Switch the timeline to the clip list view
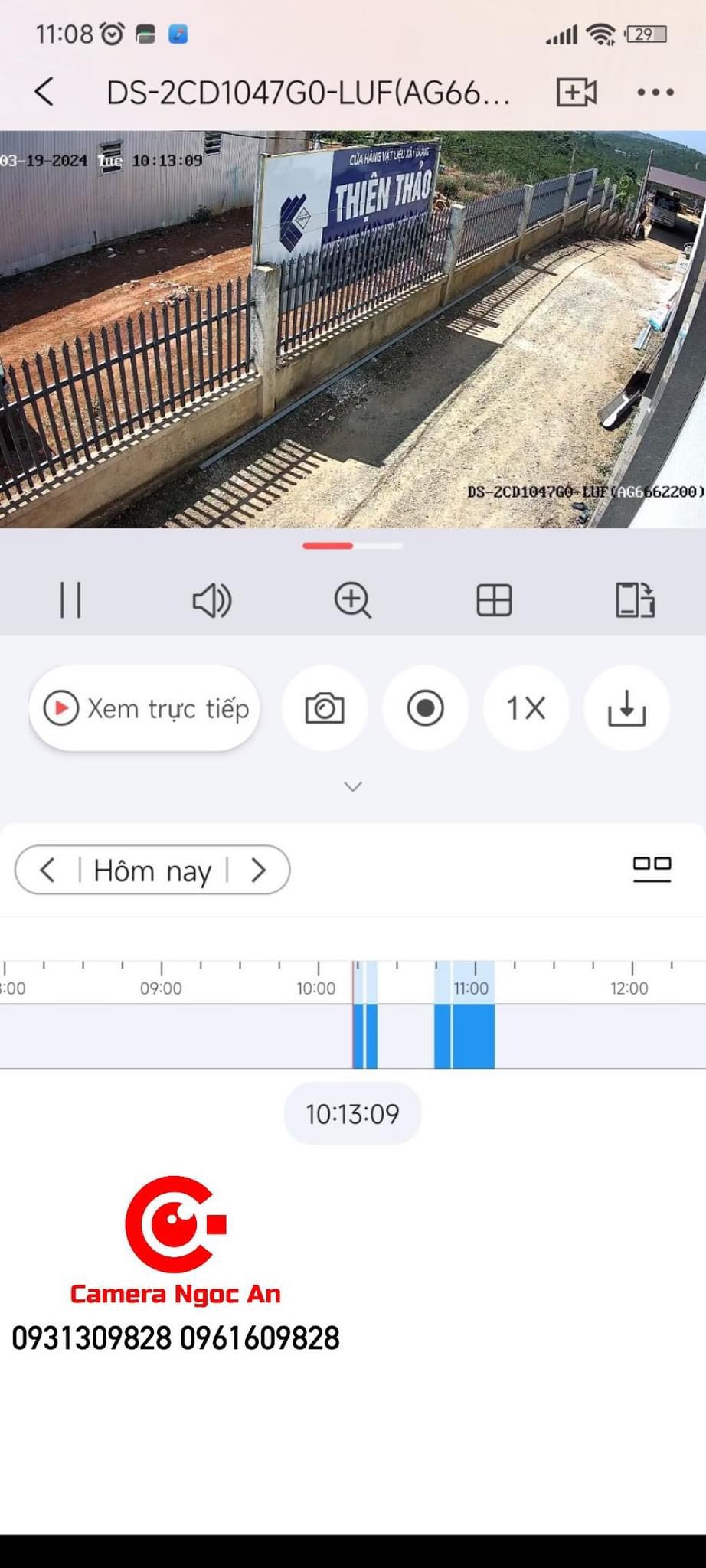706x1568 pixels. pyautogui.click(x=652, y=870)
